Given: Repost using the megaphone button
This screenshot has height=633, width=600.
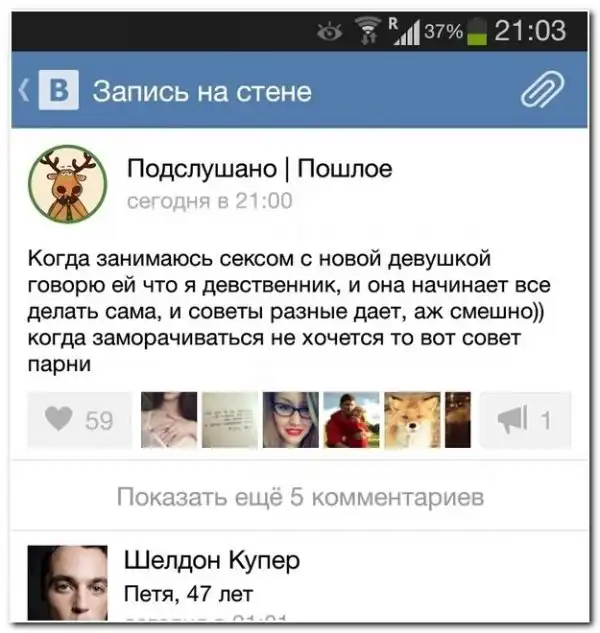Looking at the screenshot, I should [525, 421].
